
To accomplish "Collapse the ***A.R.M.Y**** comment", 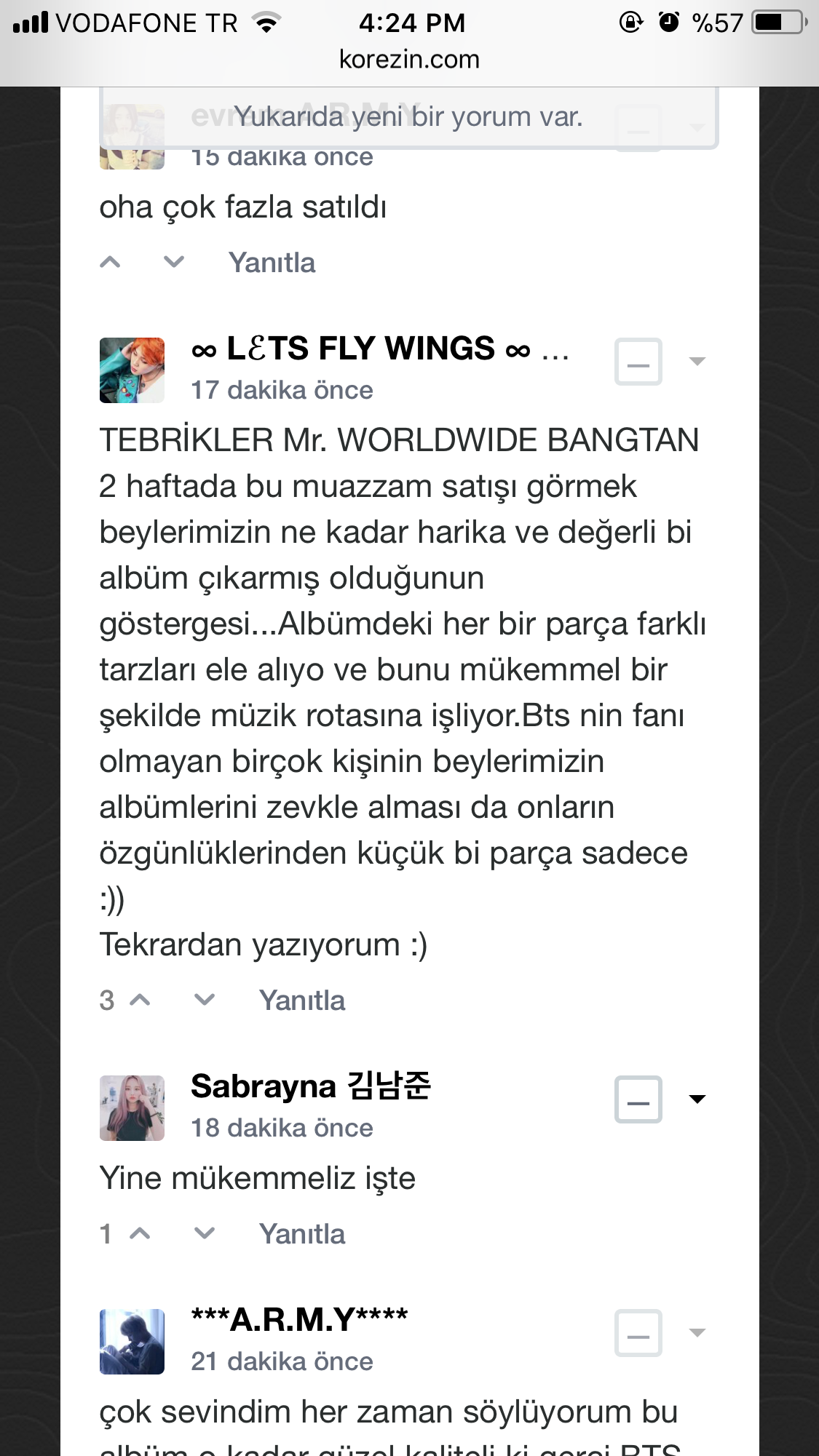I will tap(638, 1333).
